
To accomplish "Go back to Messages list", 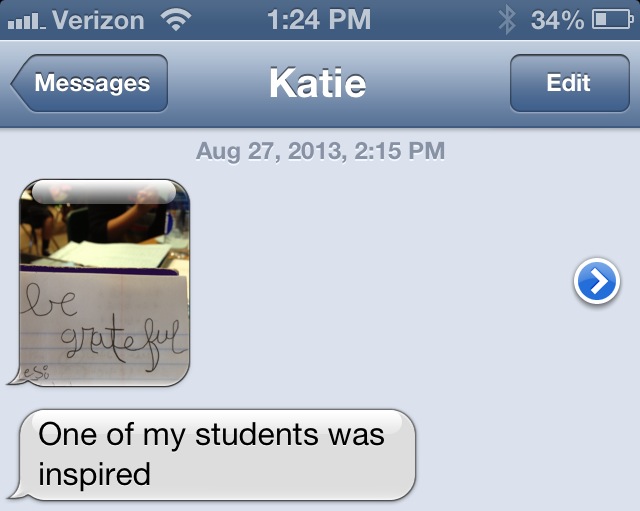I will pos(90,84).
